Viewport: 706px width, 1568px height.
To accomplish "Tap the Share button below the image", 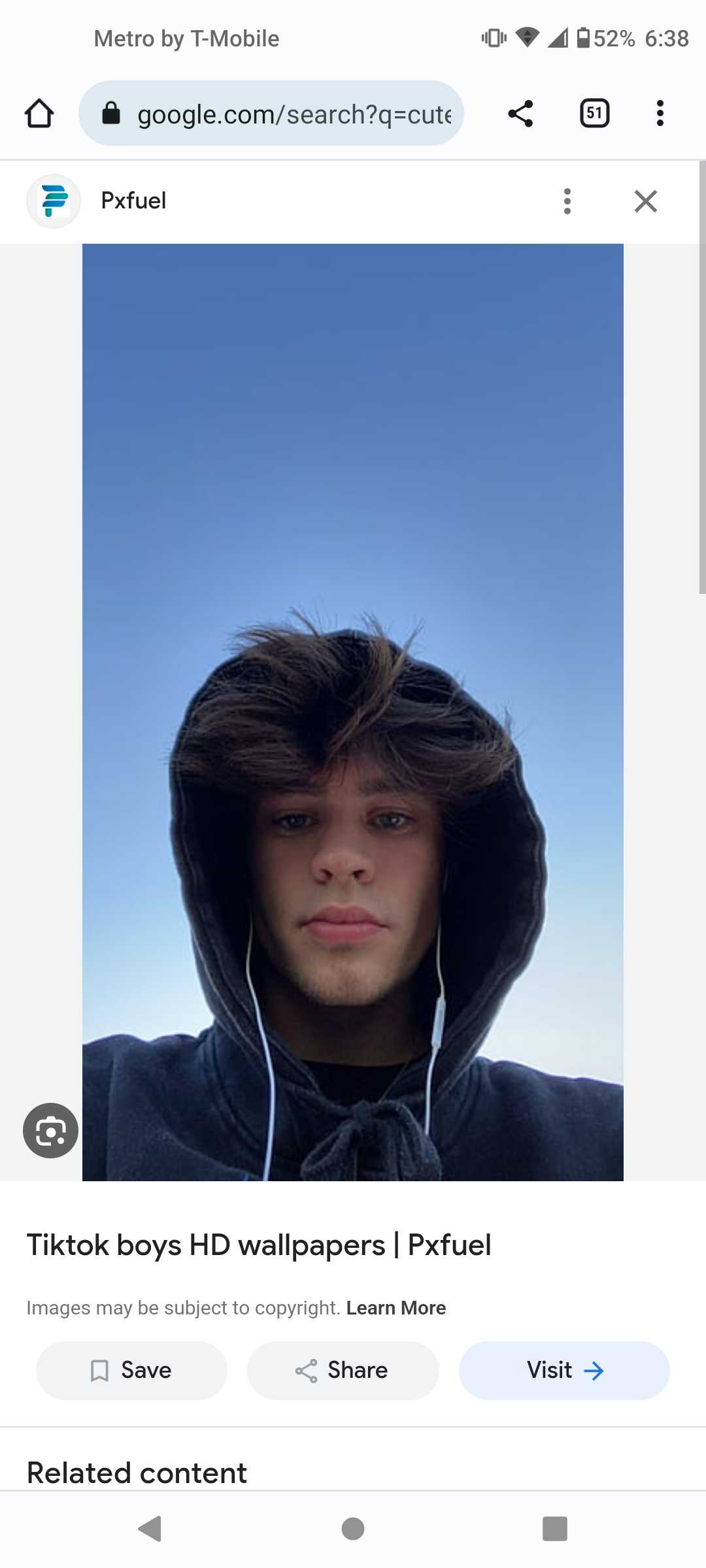I will (343, 1370).
